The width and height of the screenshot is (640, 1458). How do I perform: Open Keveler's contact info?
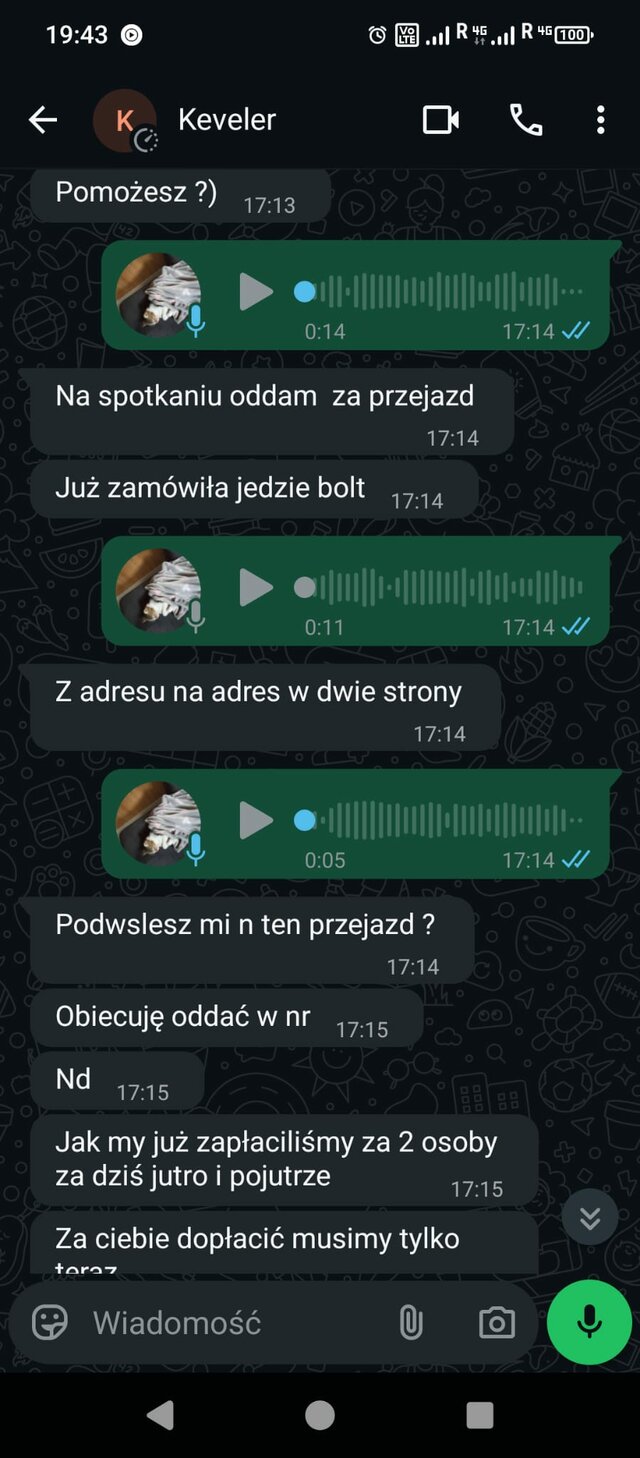[227, 120]
